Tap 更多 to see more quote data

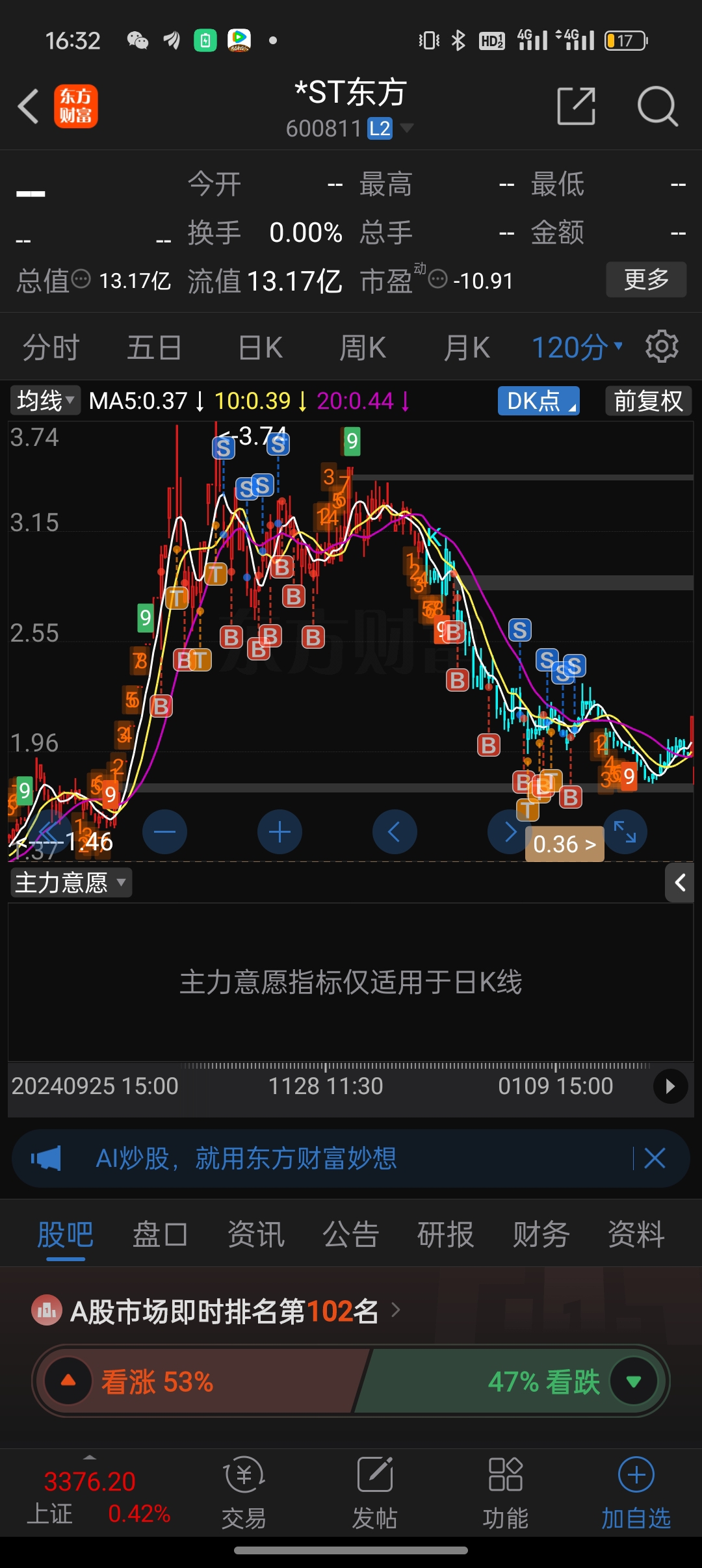tap(646, 280)
